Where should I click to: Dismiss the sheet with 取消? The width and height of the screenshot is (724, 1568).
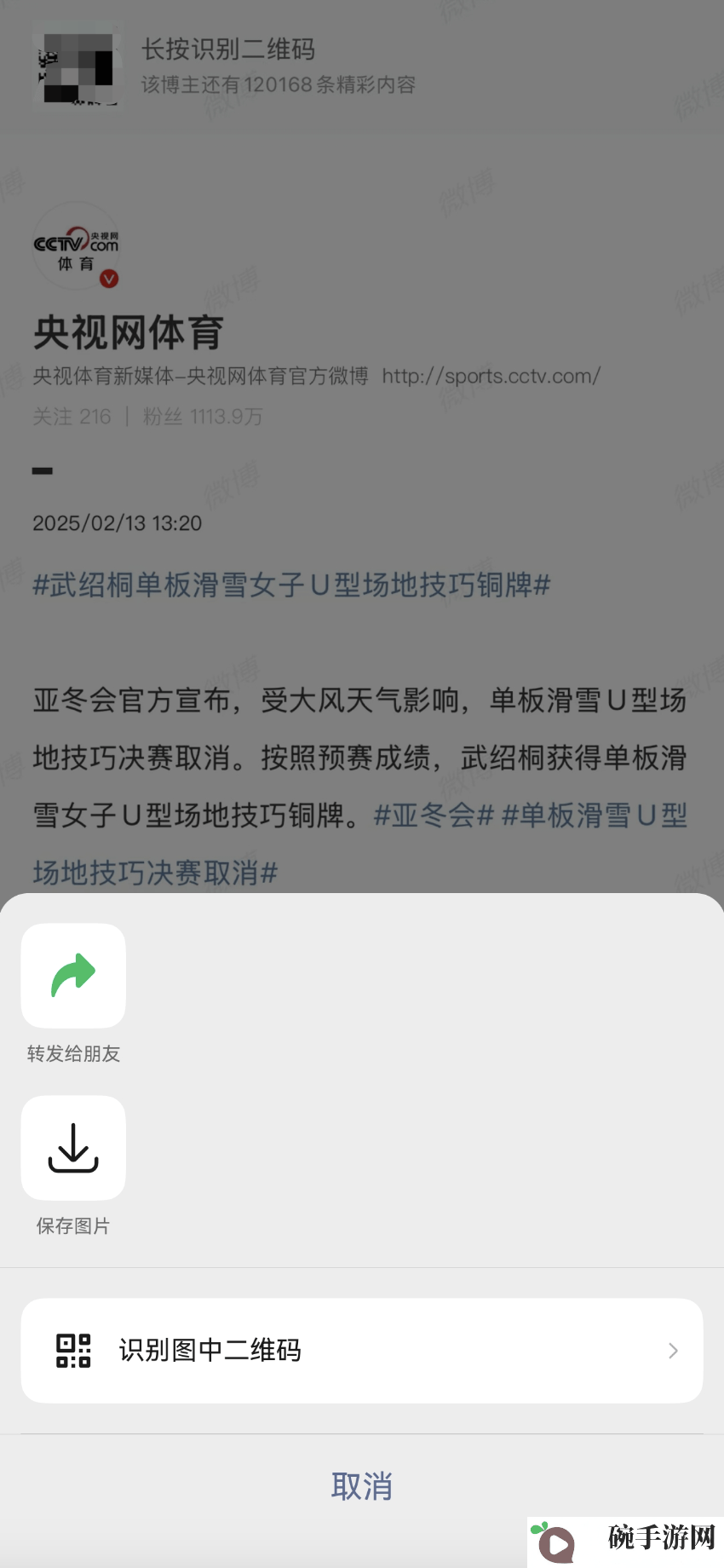click(x=361, y=1486)
